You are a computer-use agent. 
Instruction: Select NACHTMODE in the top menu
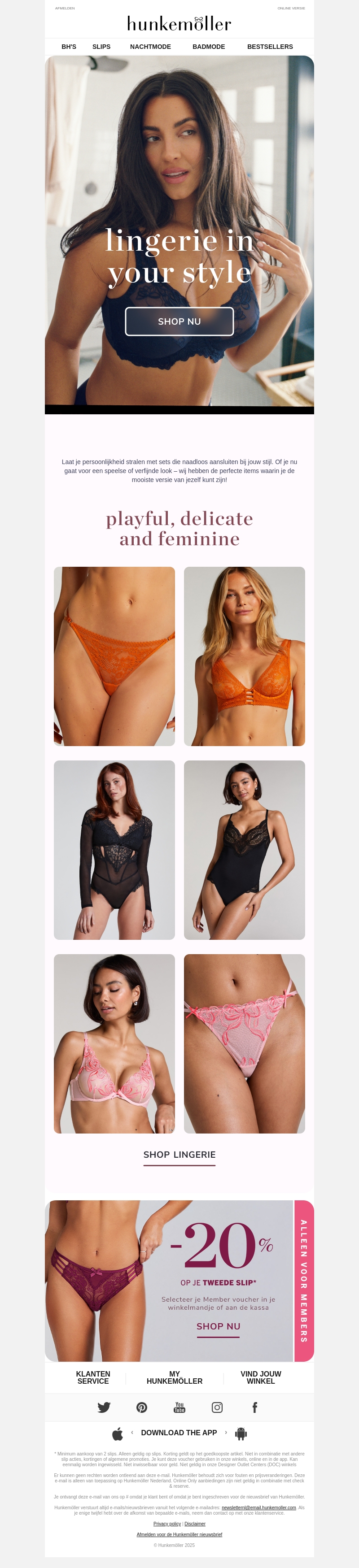(x=150, y=47)
